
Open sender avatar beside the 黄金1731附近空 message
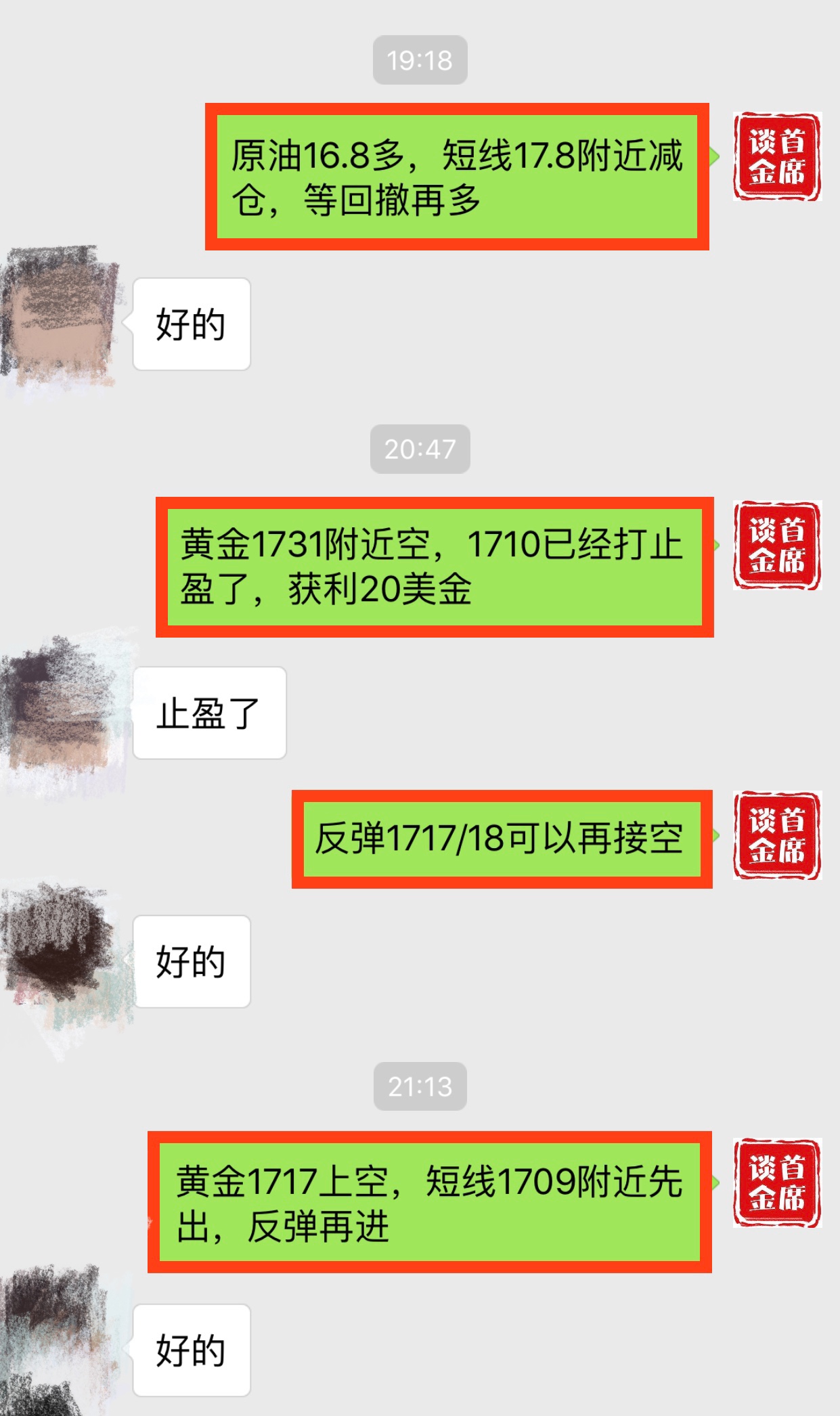point(776,545)
